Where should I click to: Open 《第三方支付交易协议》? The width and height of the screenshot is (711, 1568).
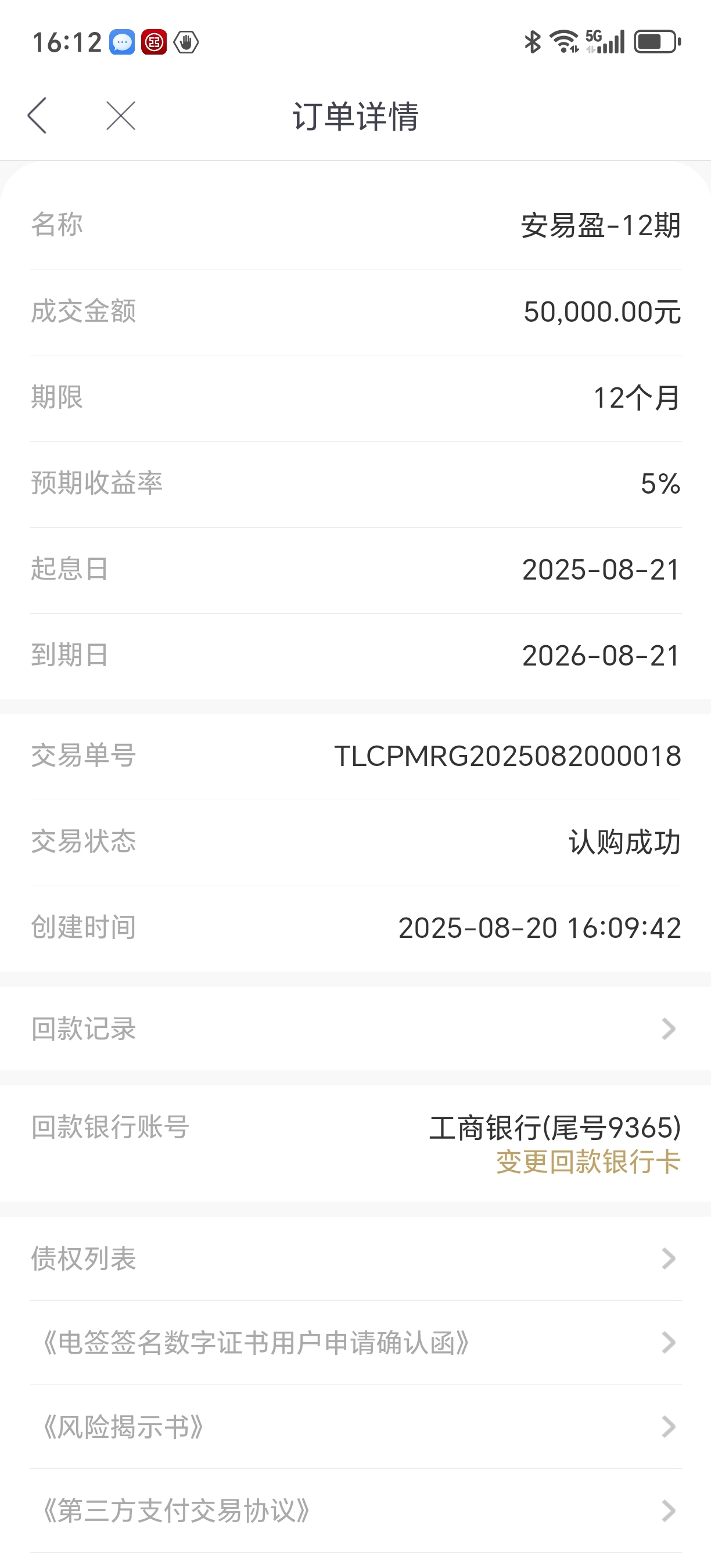click(355, 1511)
